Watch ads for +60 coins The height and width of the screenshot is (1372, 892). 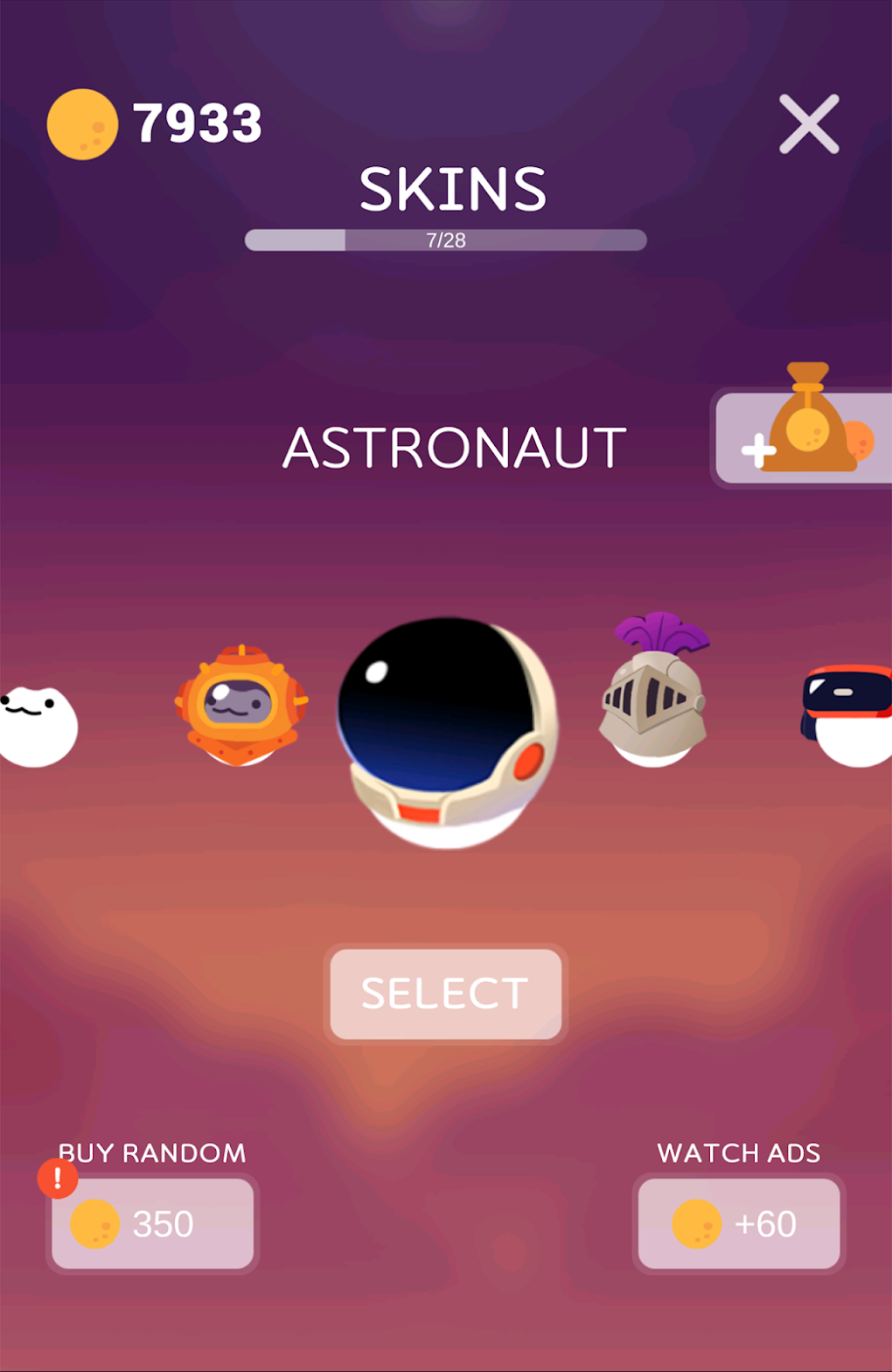point(739,1223)
